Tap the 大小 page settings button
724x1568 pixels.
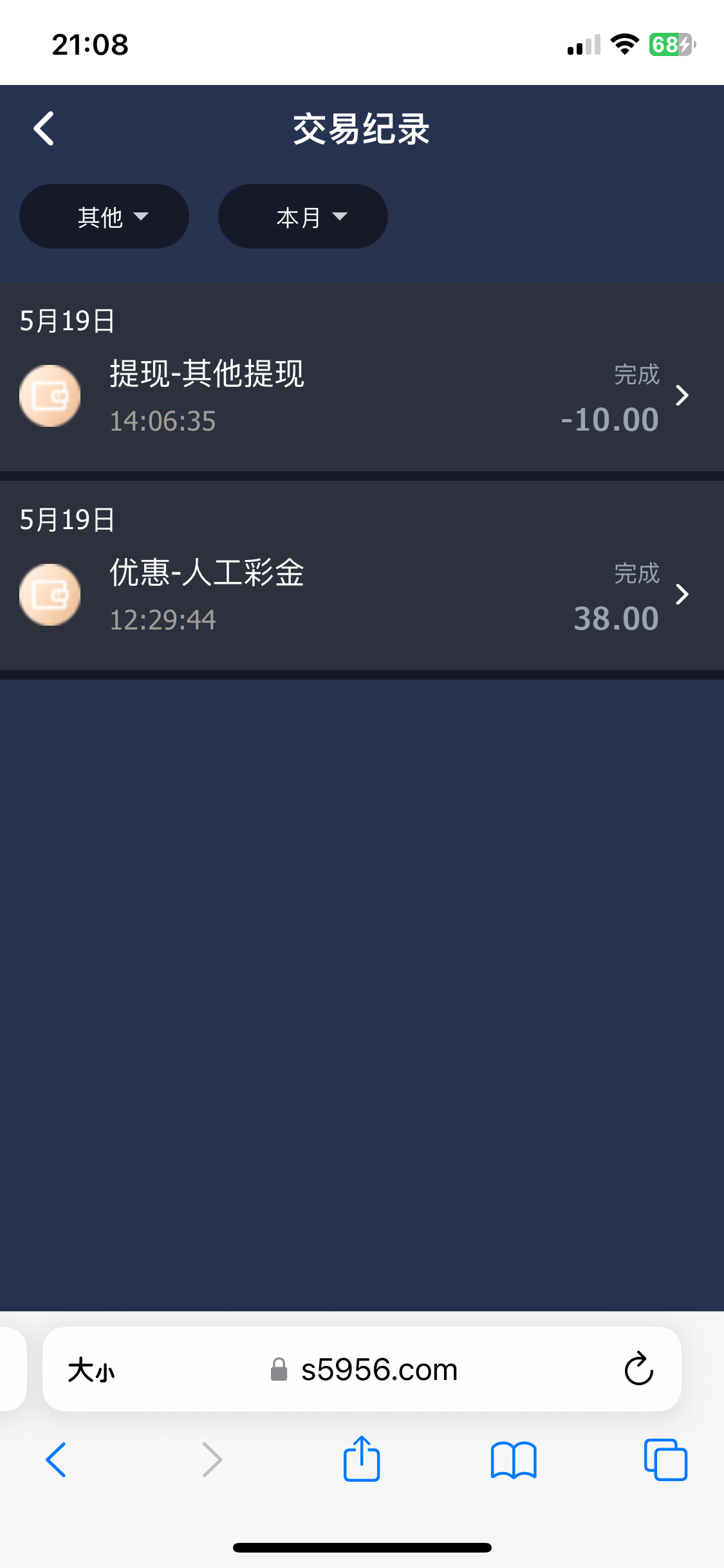point(91,1369)
